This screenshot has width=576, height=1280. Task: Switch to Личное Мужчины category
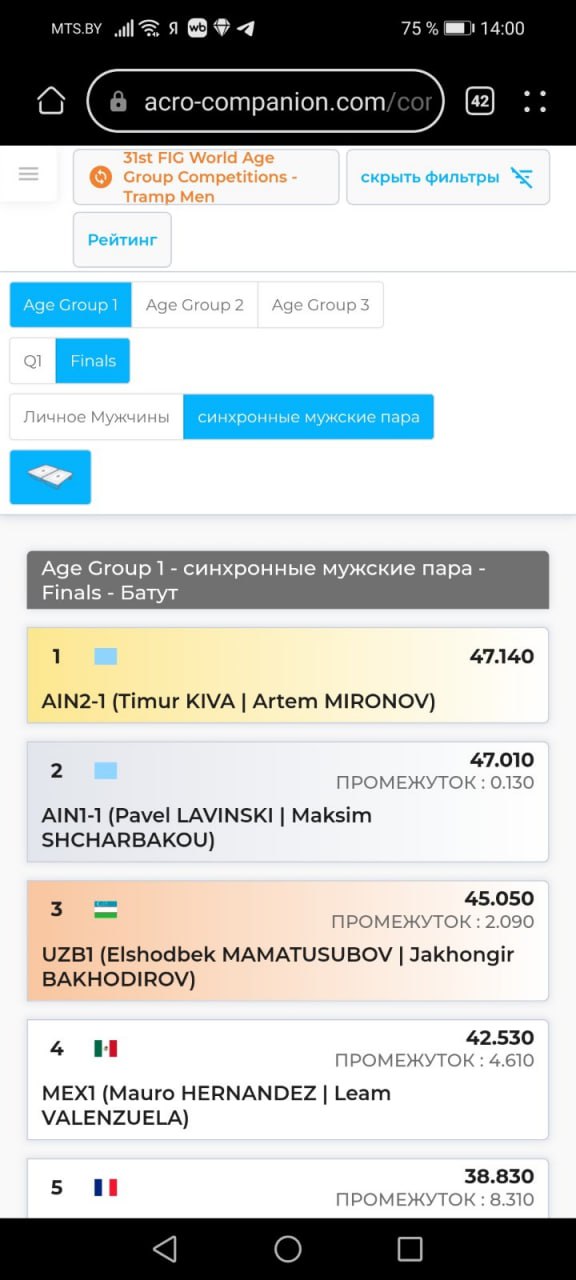(x=97, y=417)
